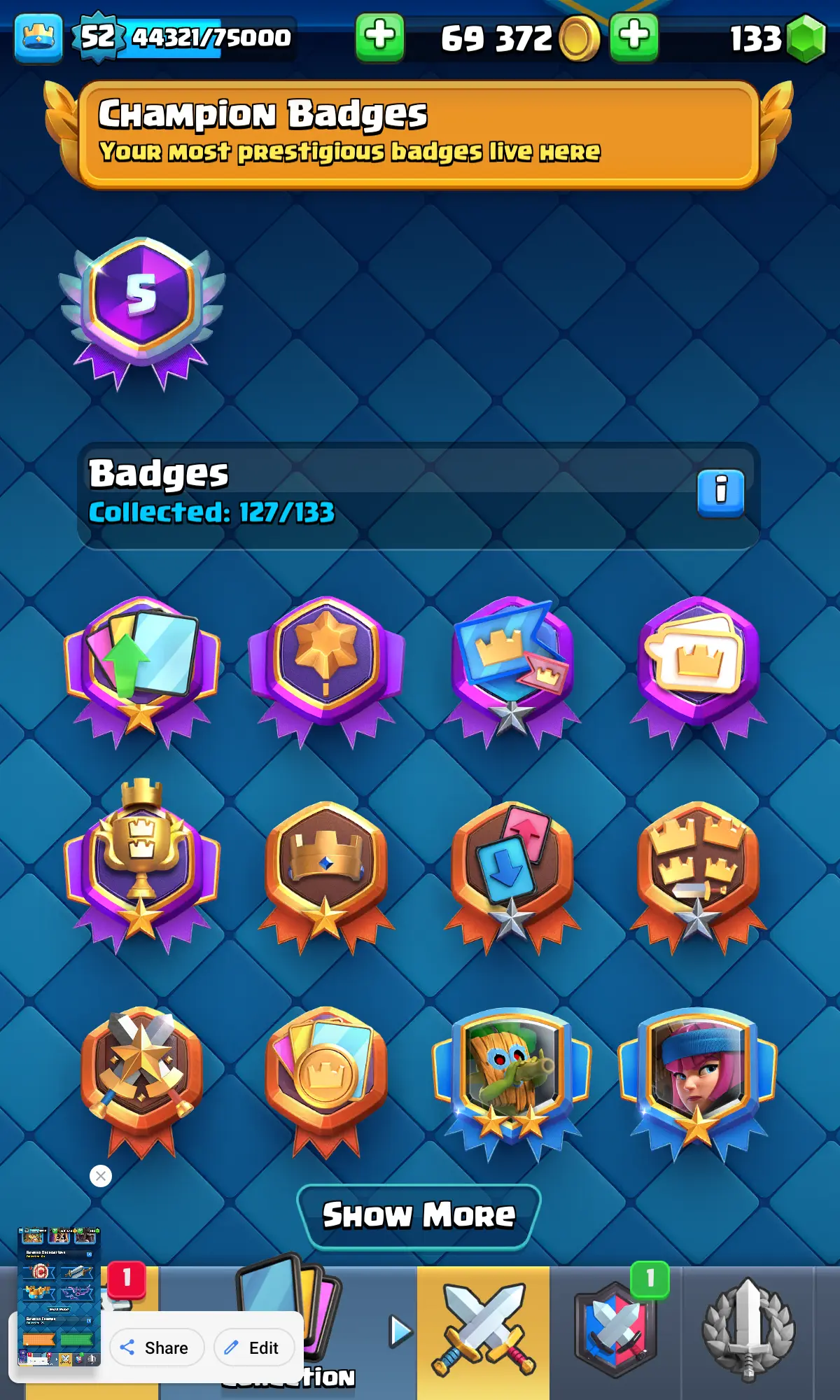Dismiss the screenshot preview thumbnail

click(x=101, y=1176)
